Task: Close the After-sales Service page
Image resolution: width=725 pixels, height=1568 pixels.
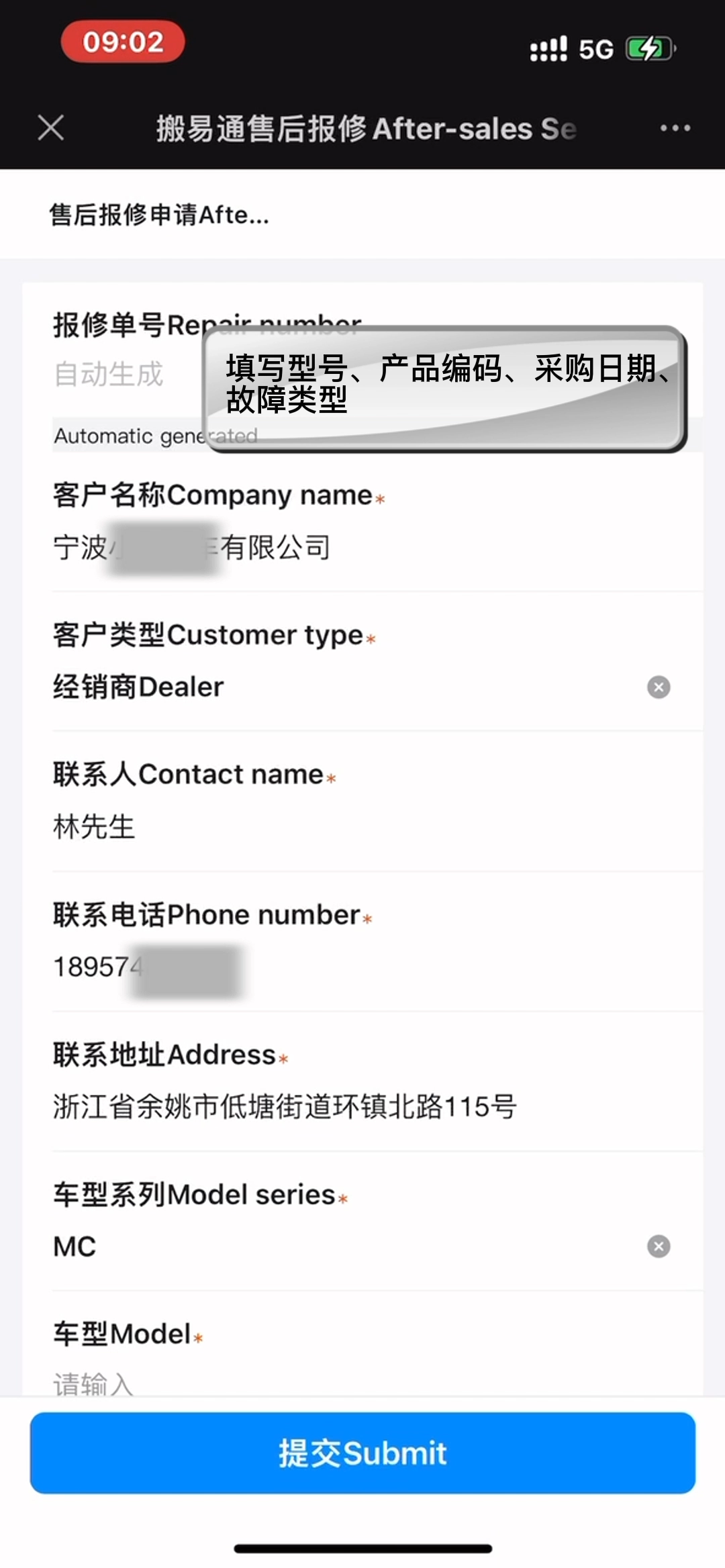Action: click(51, 128)
